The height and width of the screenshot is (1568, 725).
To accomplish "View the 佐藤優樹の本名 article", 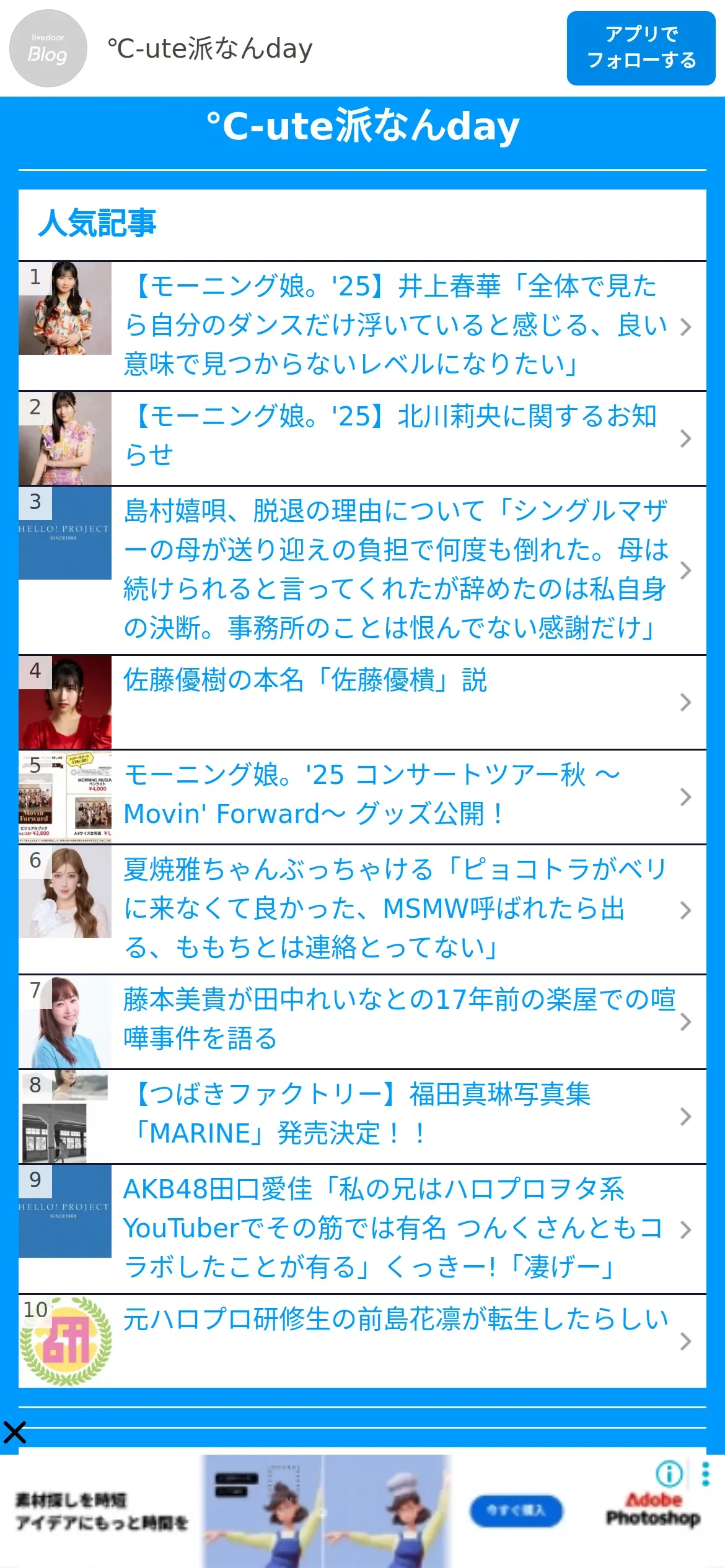I will pyautogui.click(x=305, y=681).
